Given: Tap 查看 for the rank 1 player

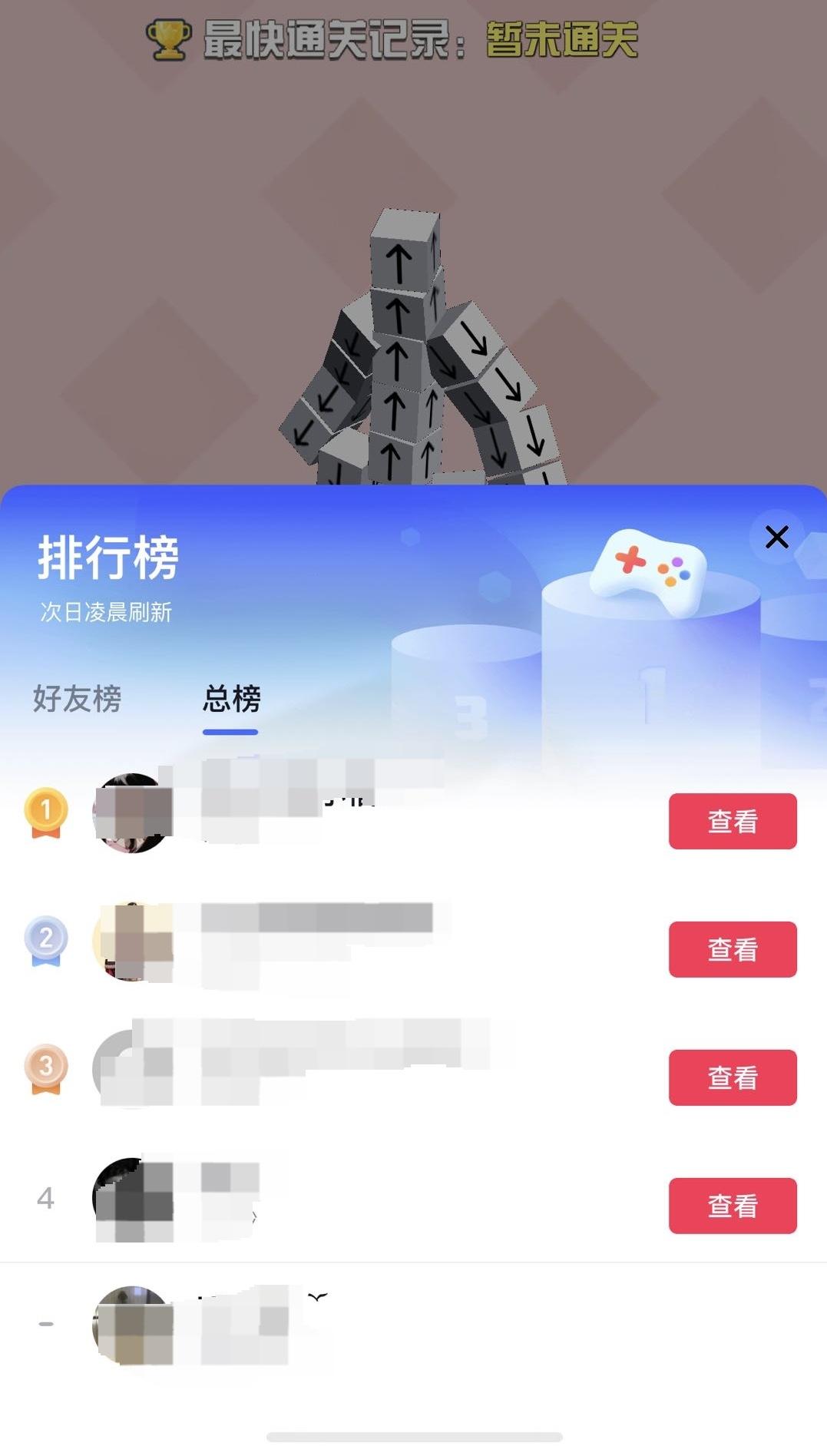Looking at the screenshot, I should click(732, 821).
